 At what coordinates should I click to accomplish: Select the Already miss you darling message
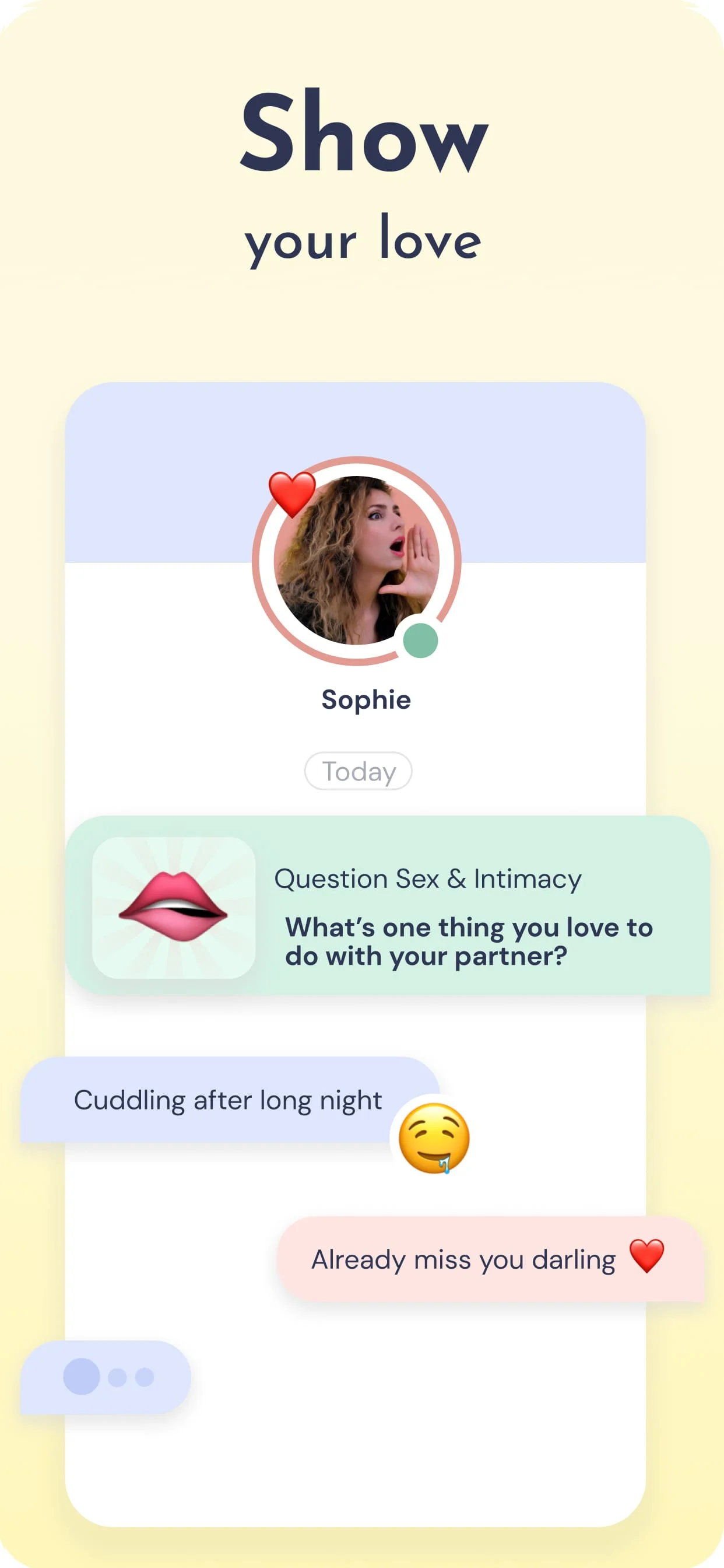(x=462, y=1259)
